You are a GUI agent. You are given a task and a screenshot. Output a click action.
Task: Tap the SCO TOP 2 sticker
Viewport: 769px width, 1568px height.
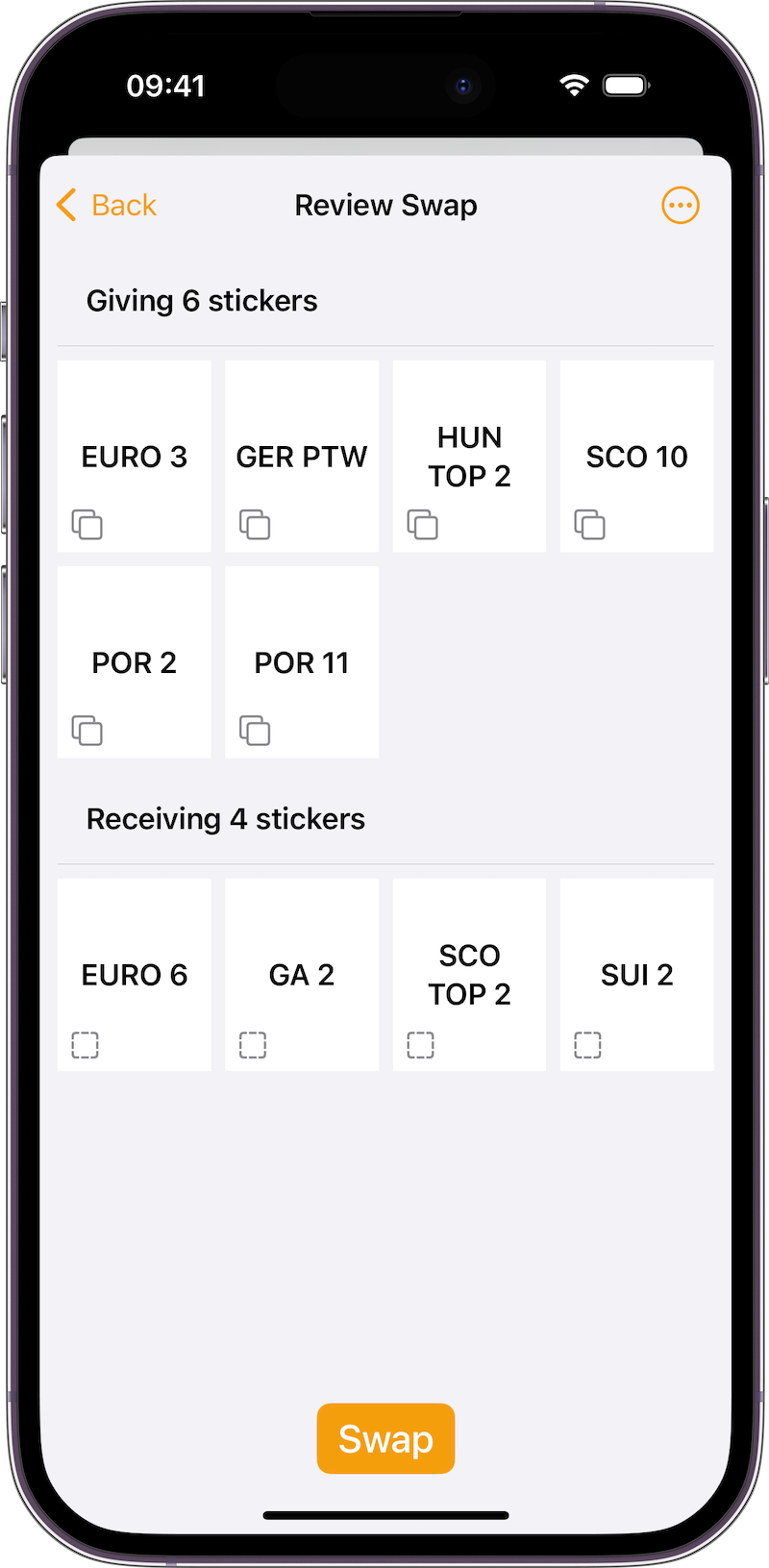click(469, 975)
